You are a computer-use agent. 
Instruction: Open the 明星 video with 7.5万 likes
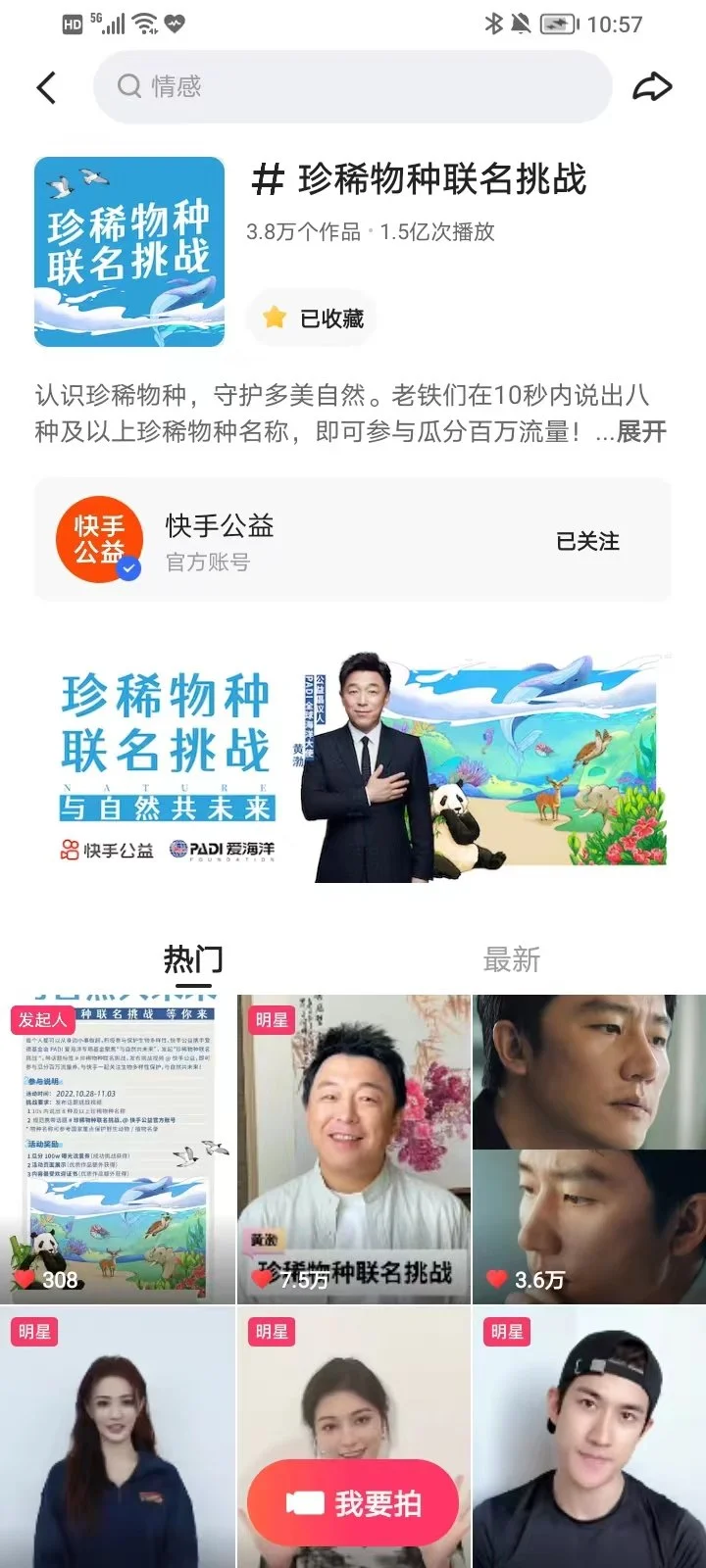[x=354, y=1149]
